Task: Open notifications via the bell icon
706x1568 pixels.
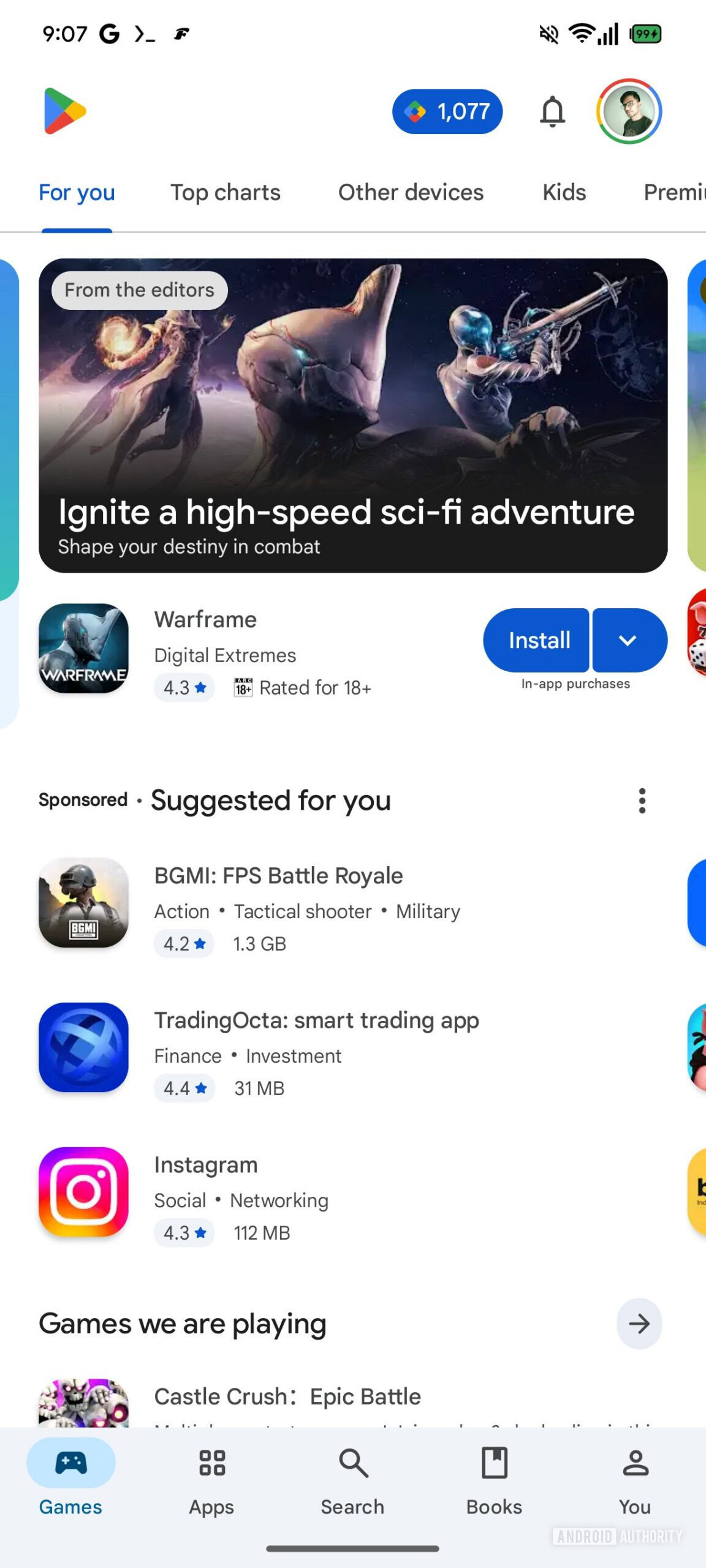Action: (x=552, y=112)
